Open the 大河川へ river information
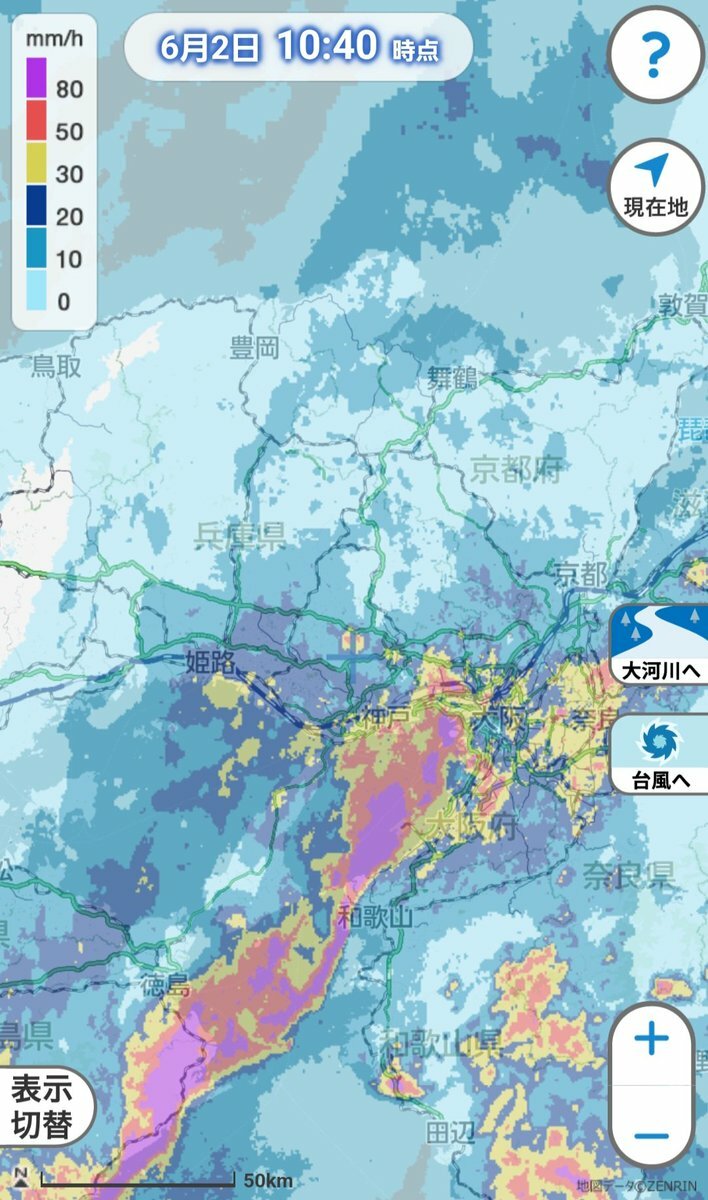 tap(661, 645)
